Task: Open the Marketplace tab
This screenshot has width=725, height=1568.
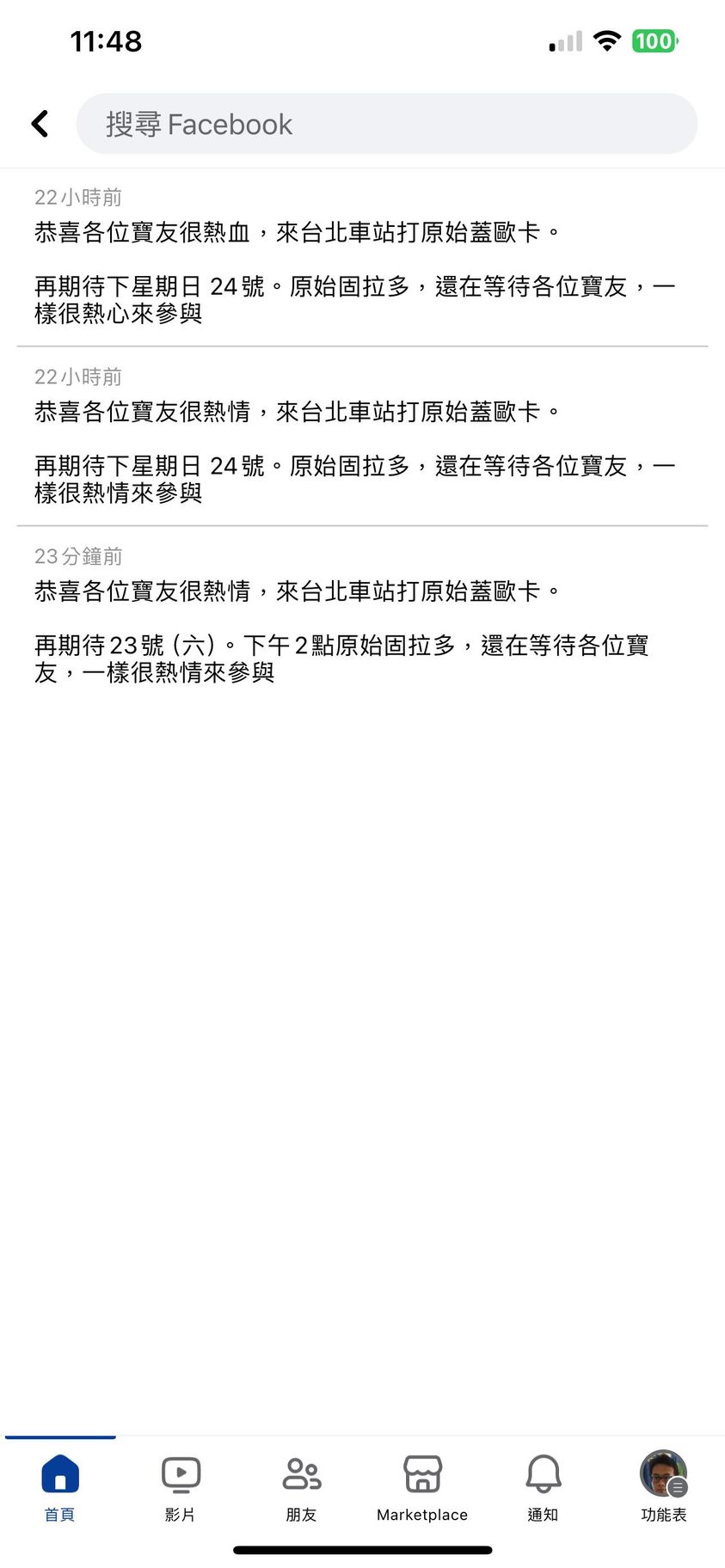Action: click(422, 1486)
